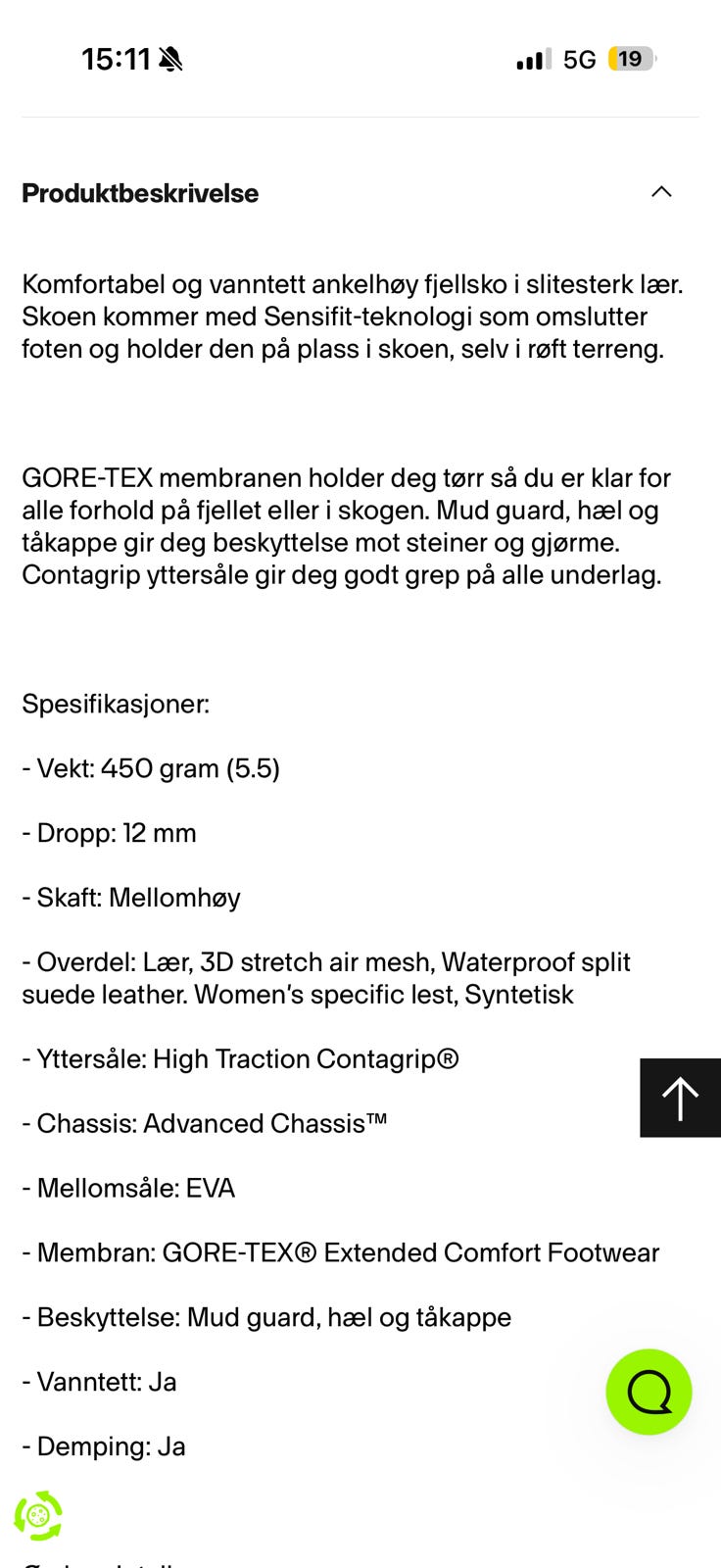Tap the "Demping: Ja" specification line
The width and height of the screenshot is (721, 1568).
pyautogui.click(x=103, y=1445)
